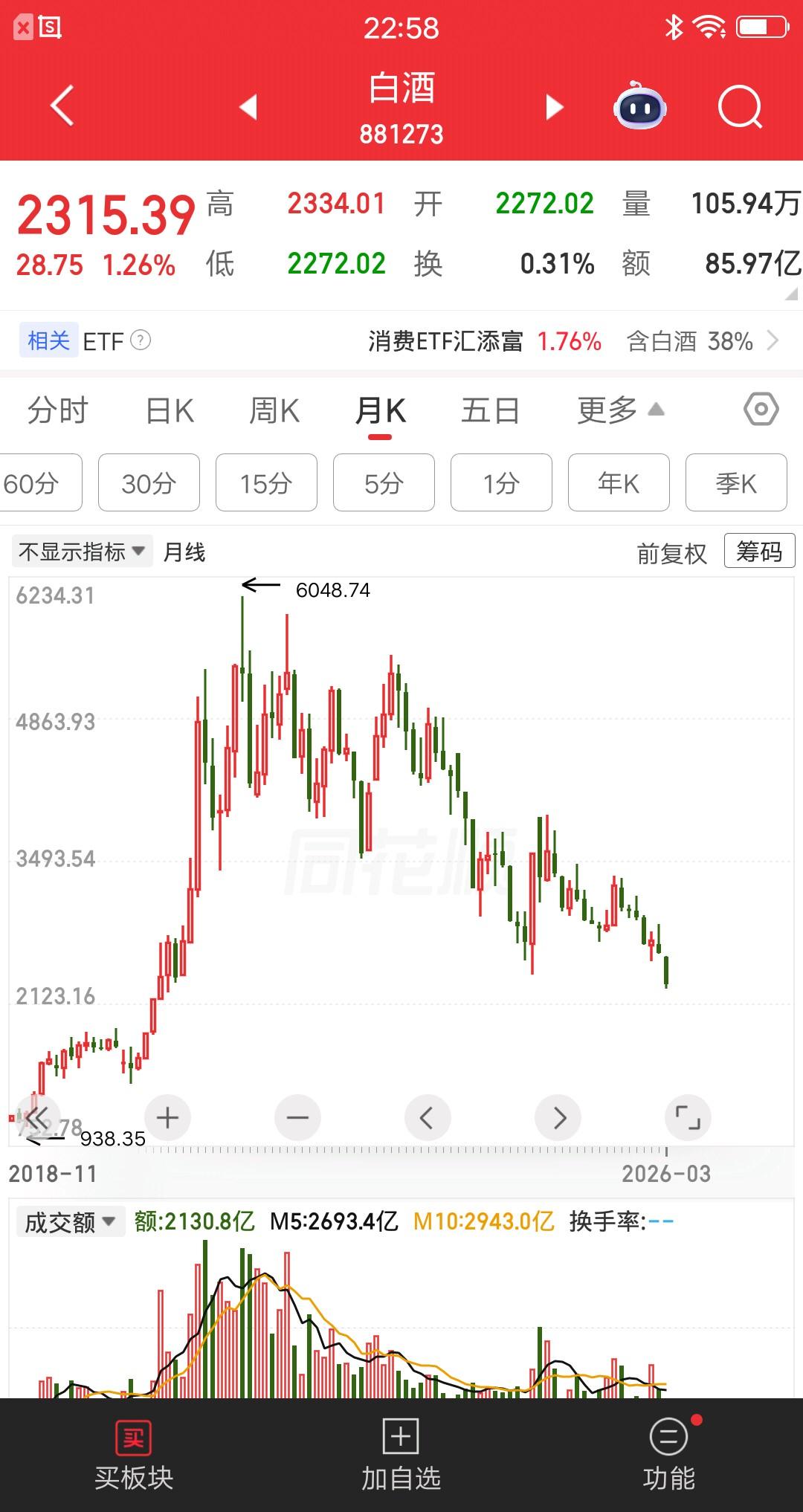Switch to 日K daily chart tab

coord(167,410)
